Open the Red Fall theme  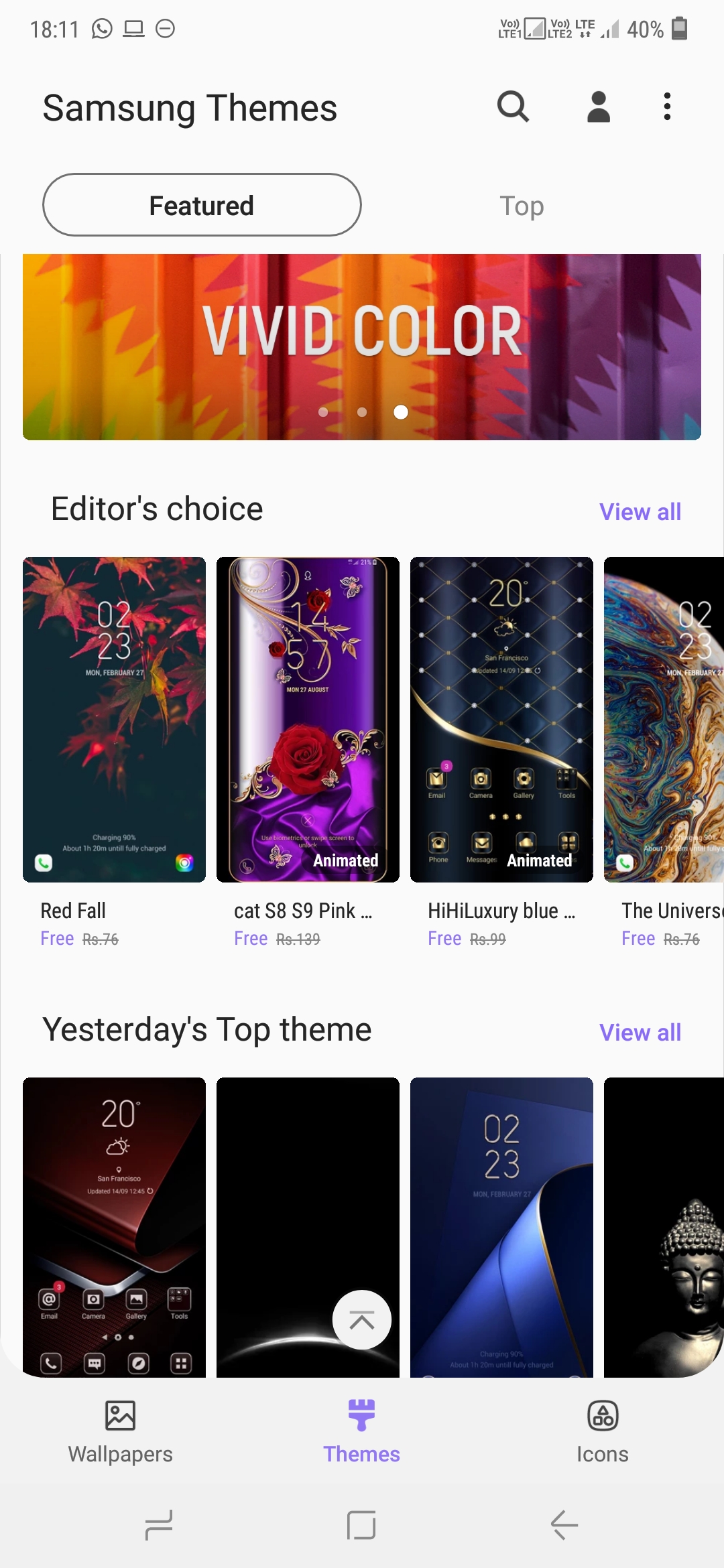[114, 719]
